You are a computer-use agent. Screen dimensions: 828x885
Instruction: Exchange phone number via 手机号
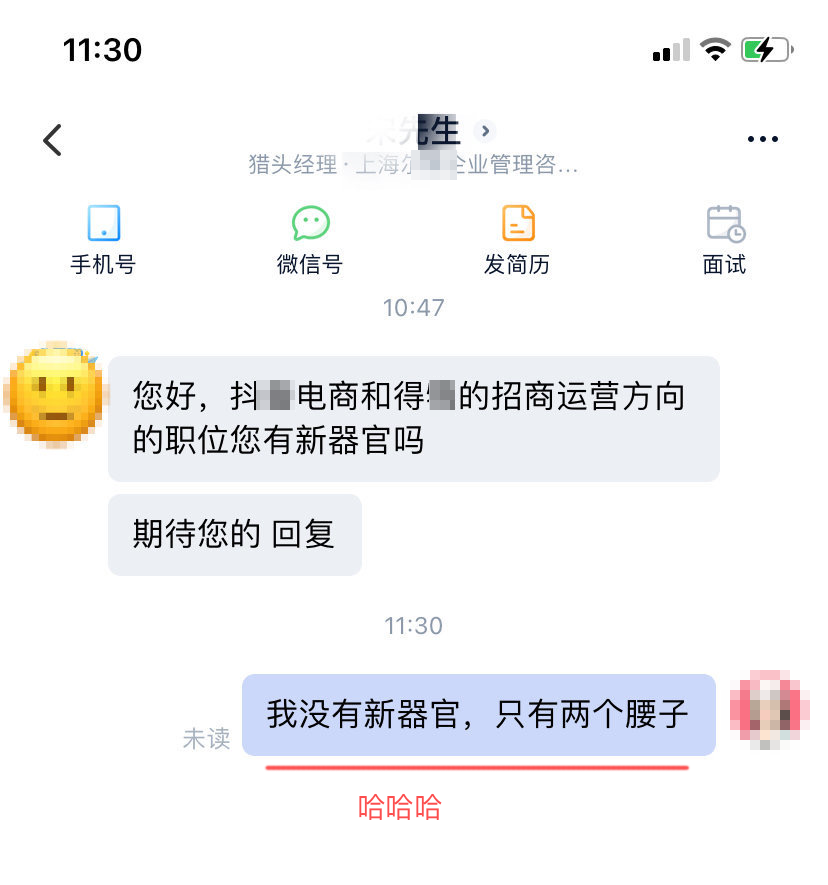pos(103,239)
